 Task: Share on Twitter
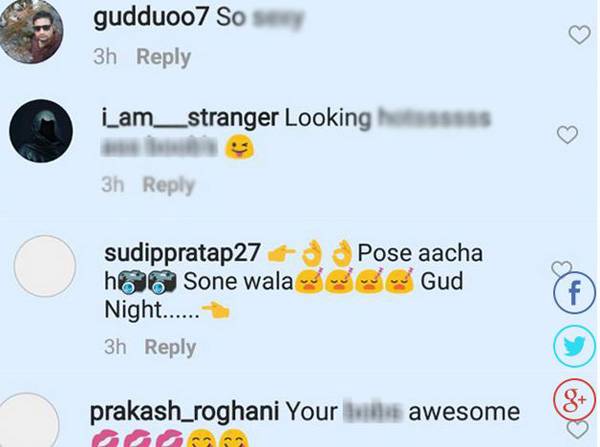(573, 348)
